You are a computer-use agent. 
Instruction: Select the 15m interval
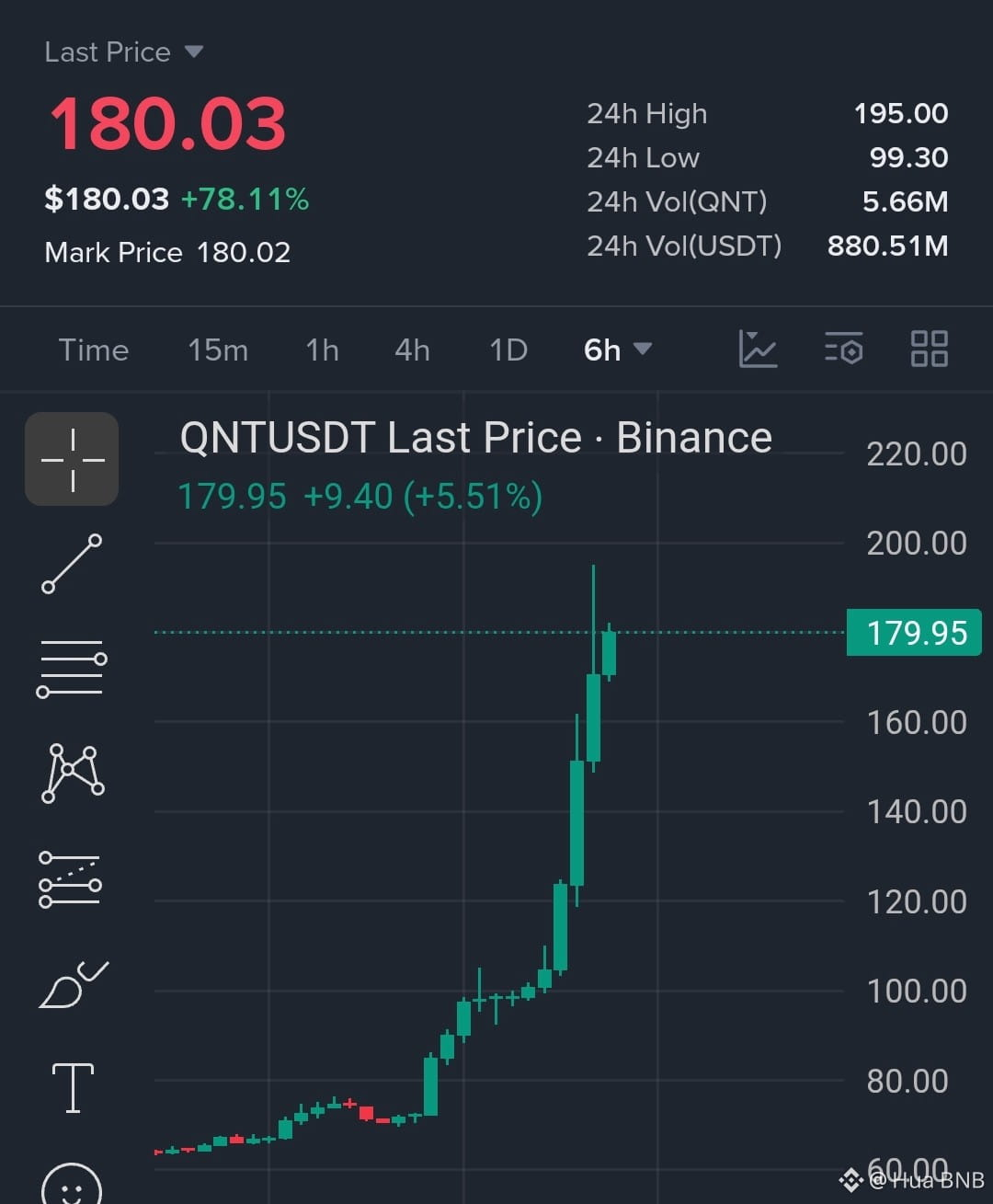(218, 350)
